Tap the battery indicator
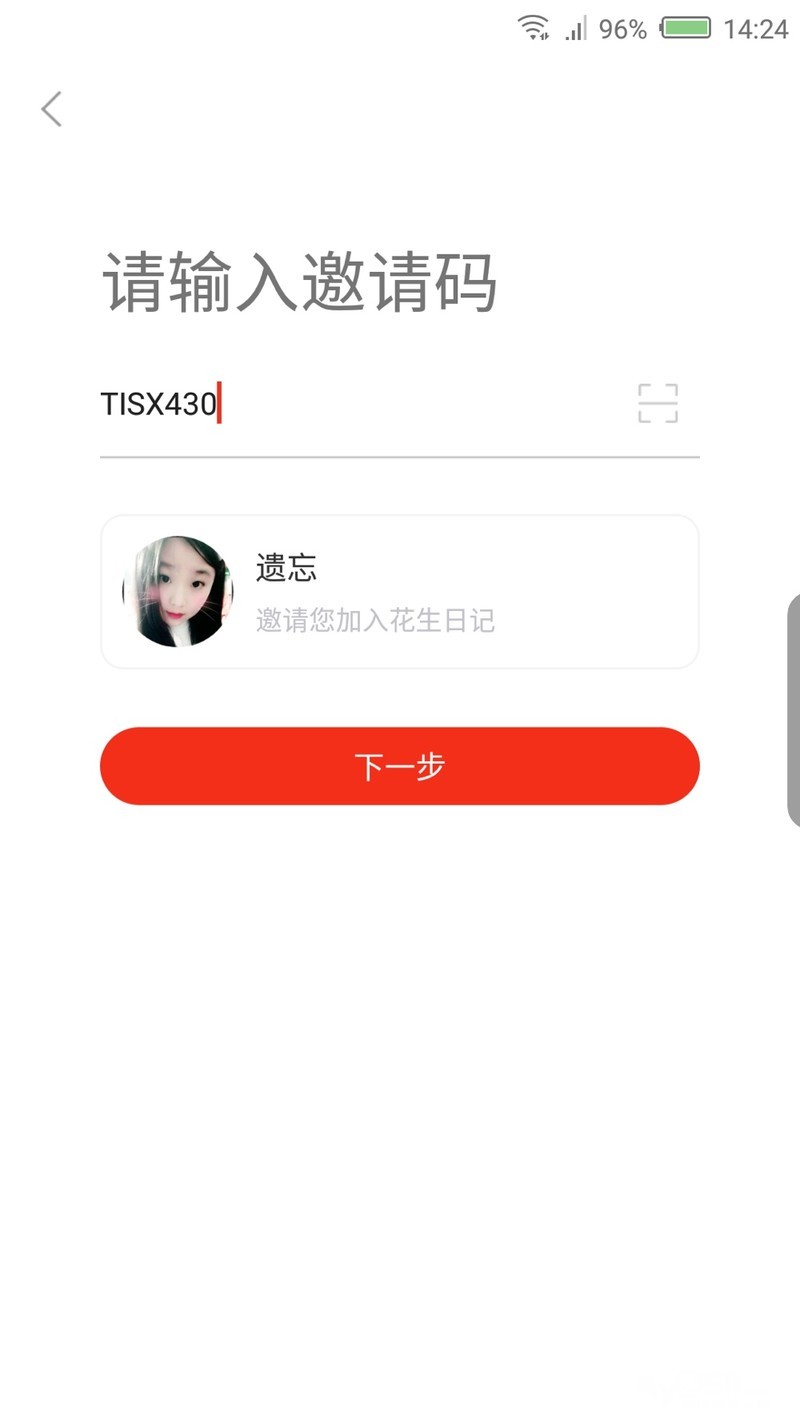 pos(688,28)
